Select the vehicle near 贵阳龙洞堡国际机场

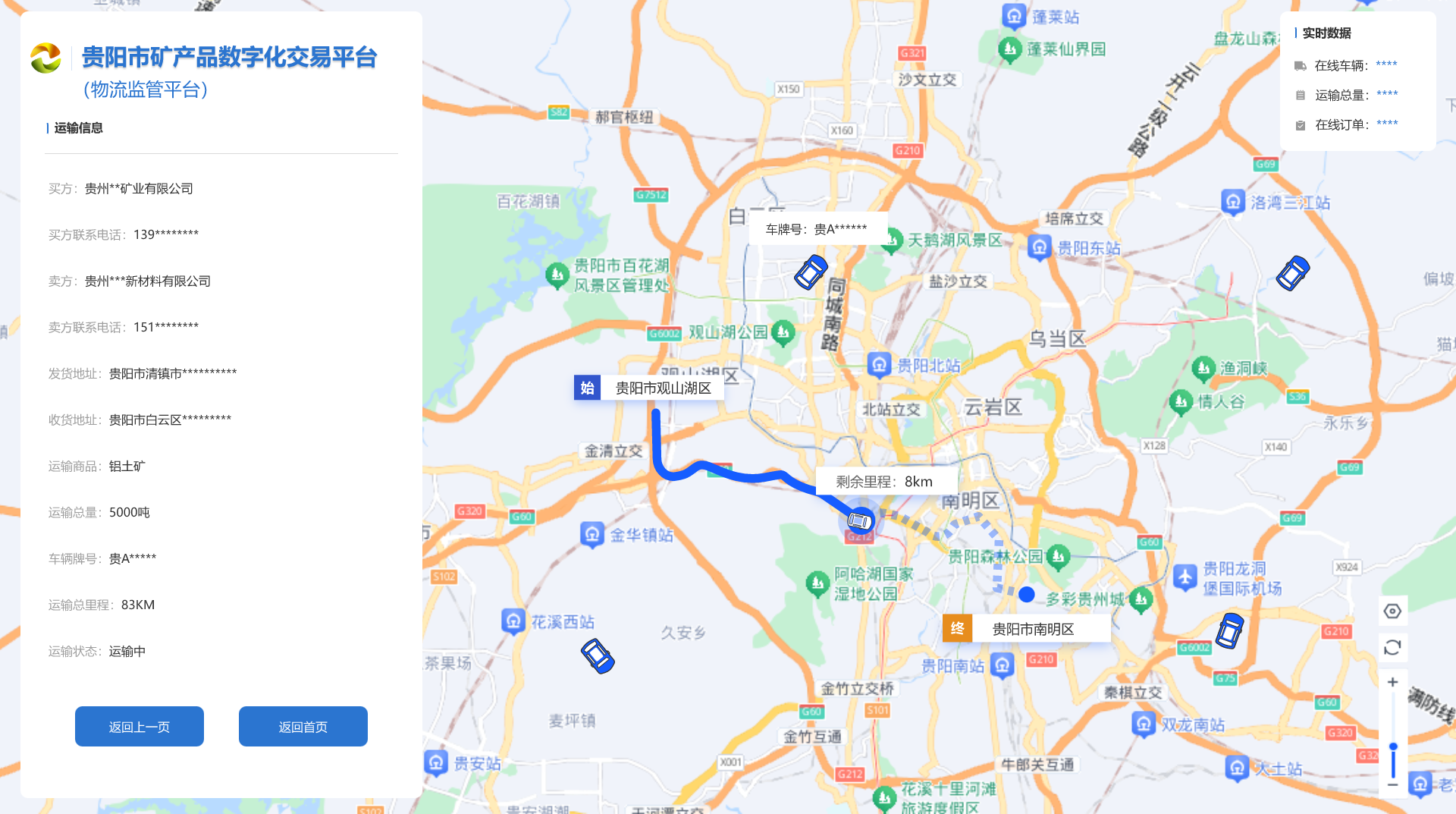tap(1229, 630)
